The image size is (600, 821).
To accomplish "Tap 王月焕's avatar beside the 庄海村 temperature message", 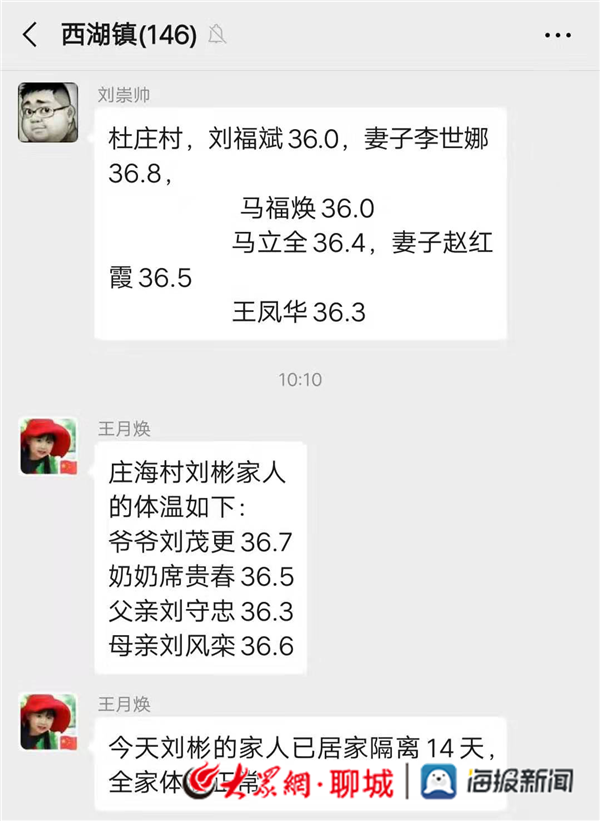I will (x=47, y=446).
